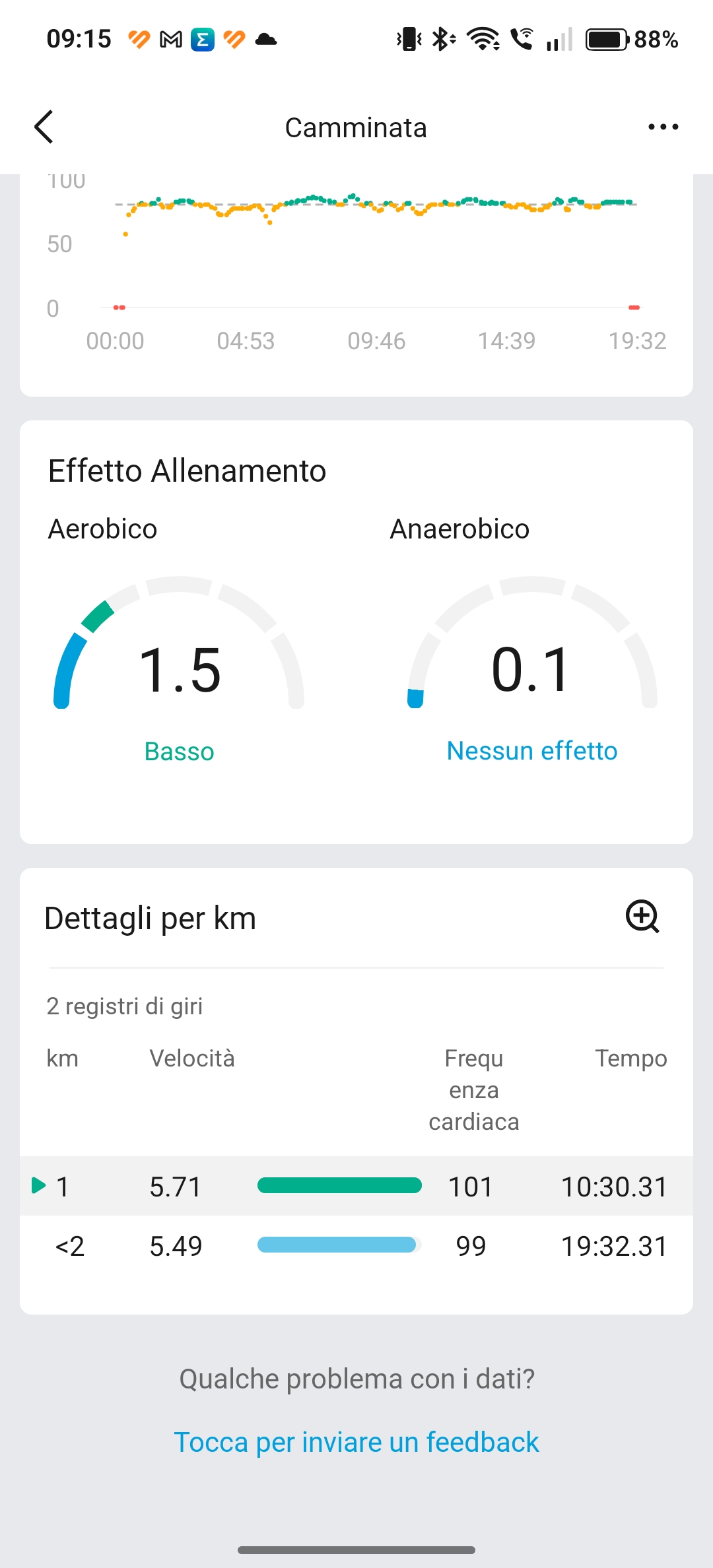Go back from the Camminata screen
713x1568 pixels.
coord(44,127)
